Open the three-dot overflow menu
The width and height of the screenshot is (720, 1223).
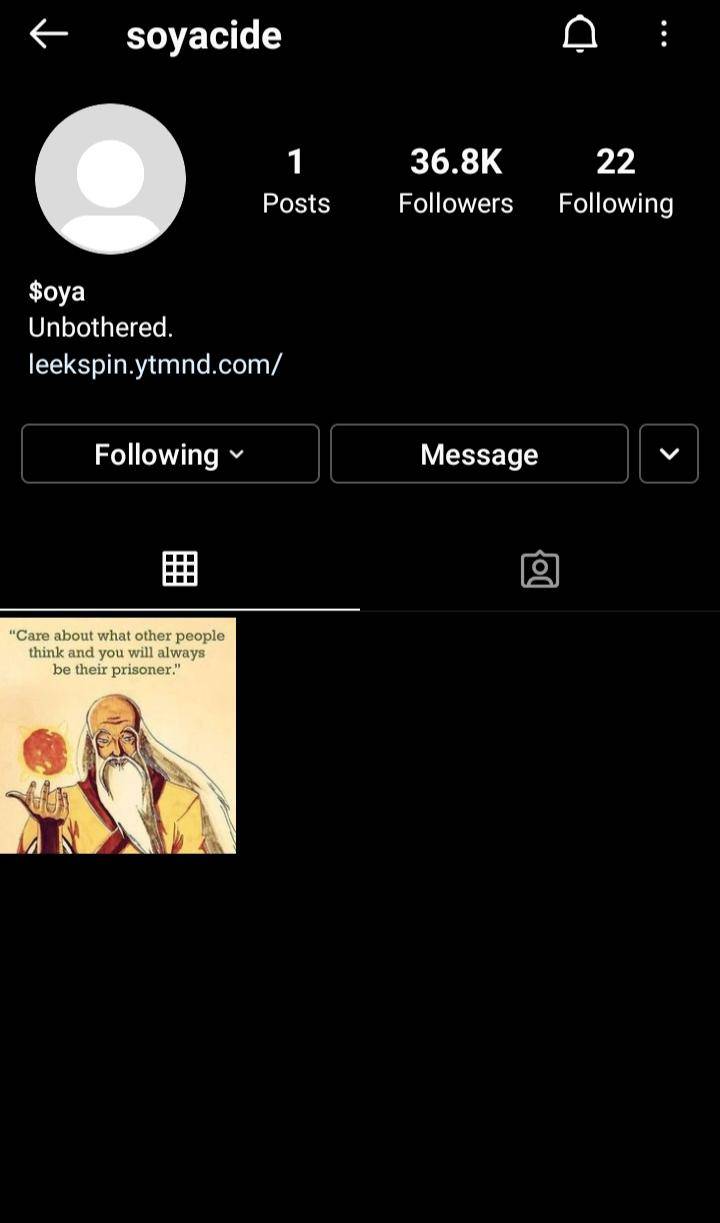664,35
